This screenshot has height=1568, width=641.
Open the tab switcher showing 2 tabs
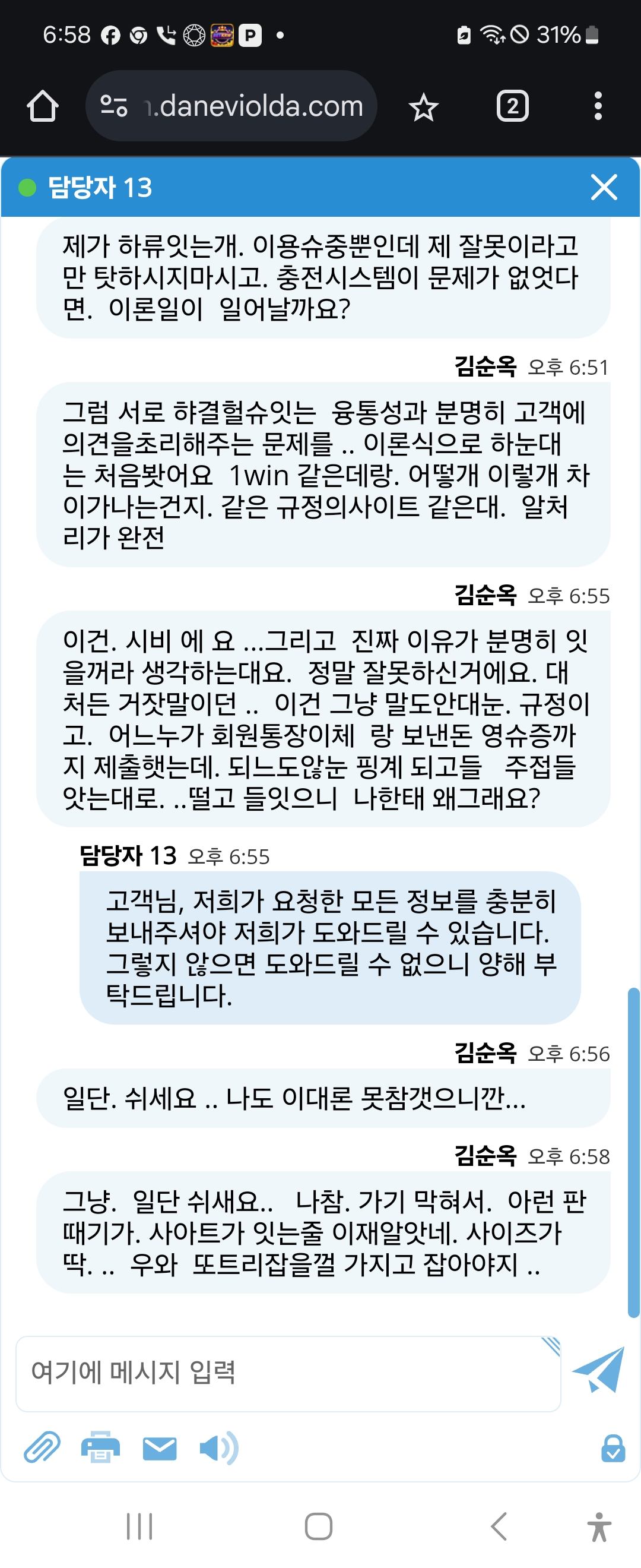tap(512, 106)
